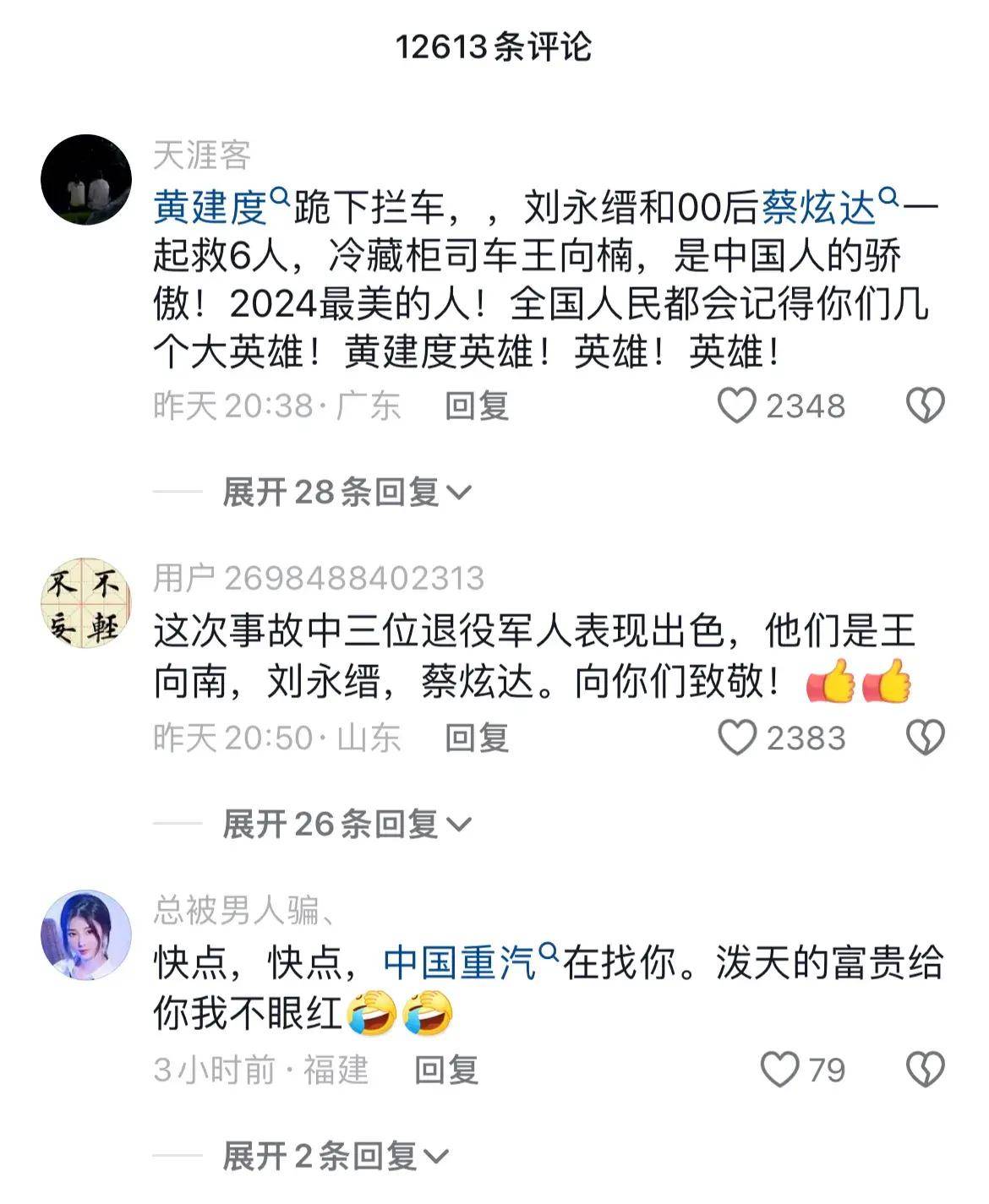989x1204 pixels.
Task: Dislike 天涯客's comment
Action: click(x=925, y=406)
